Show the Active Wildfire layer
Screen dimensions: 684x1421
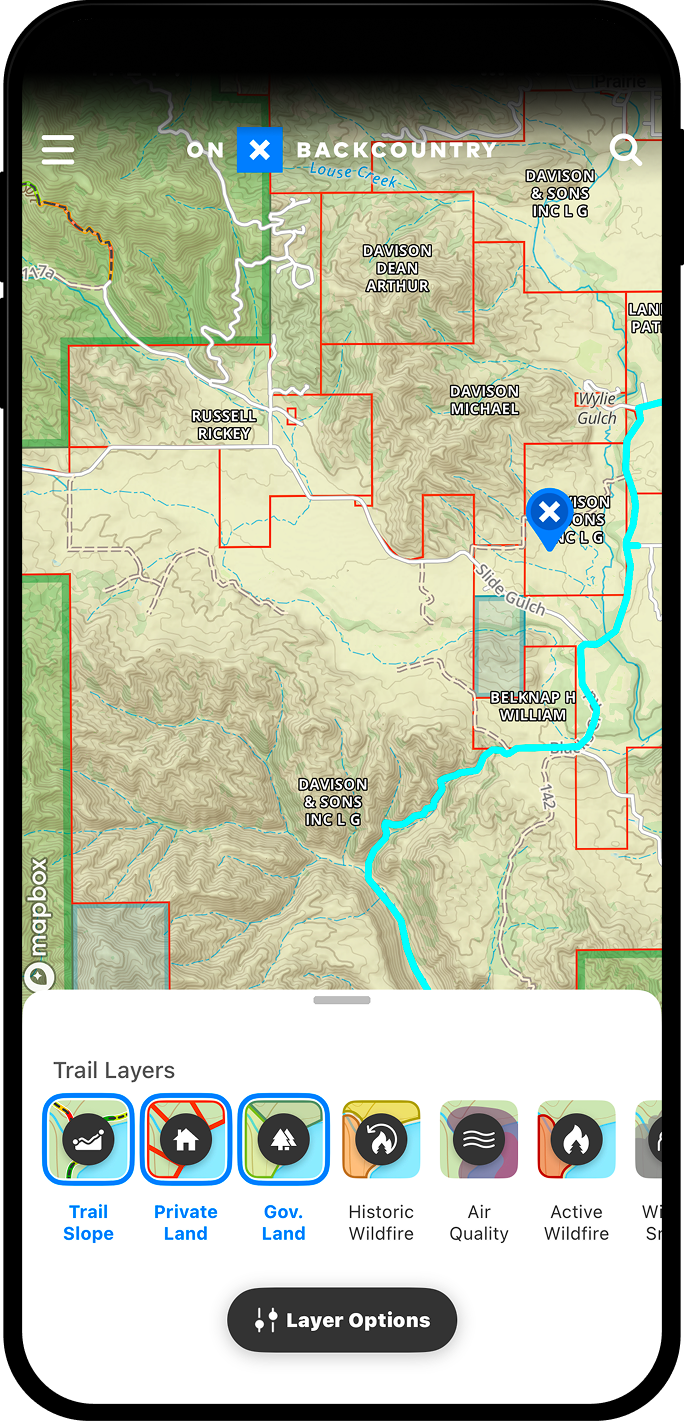click(577, 1140)
